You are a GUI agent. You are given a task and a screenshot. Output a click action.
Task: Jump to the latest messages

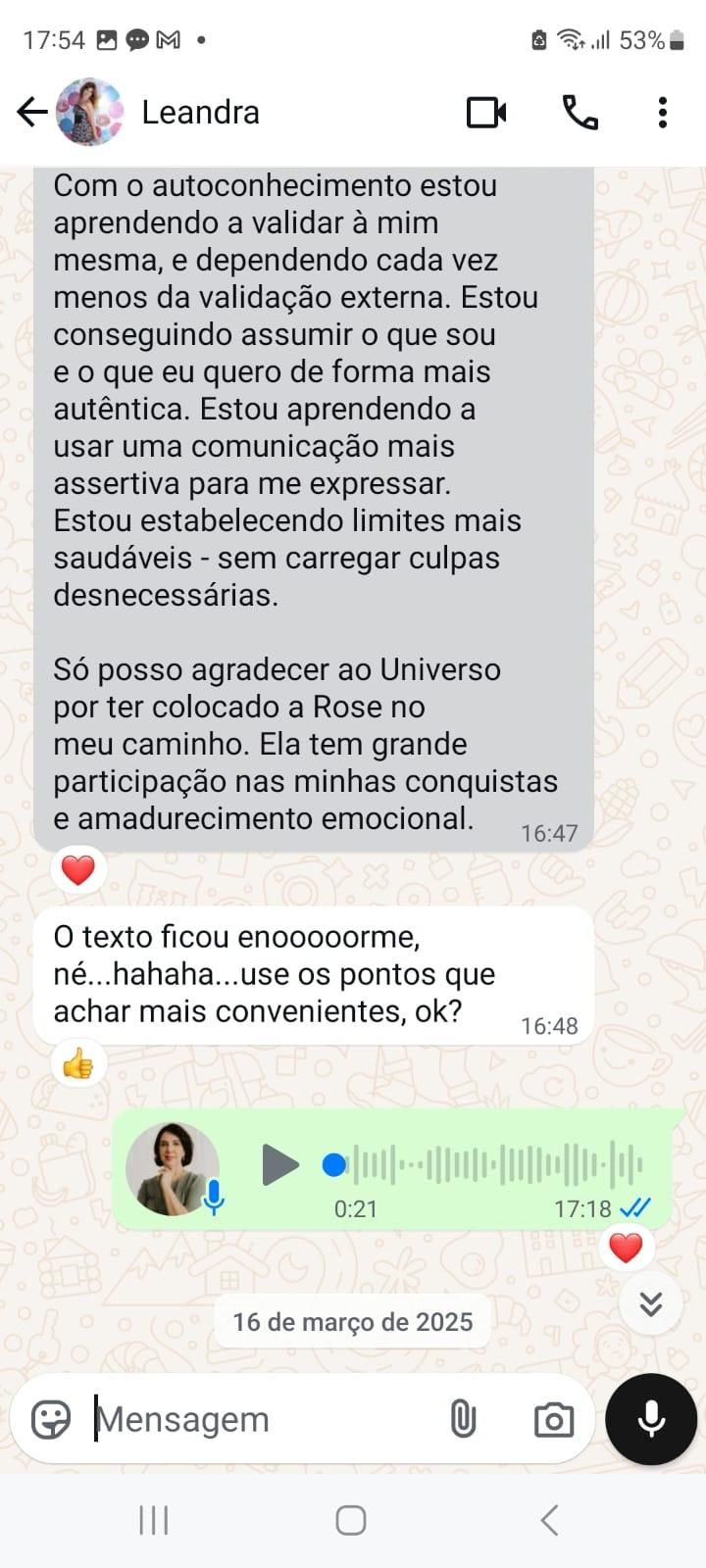(x=650, y=1302)
